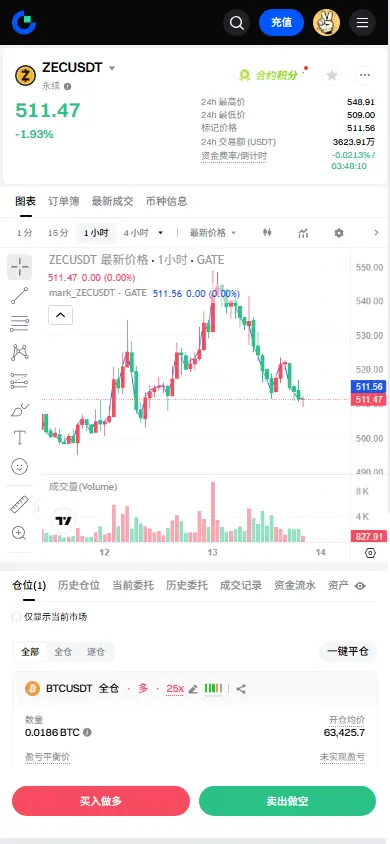Expand the ZECUSDT pair dropdown

pyautogui.click(x=112, y=68)
